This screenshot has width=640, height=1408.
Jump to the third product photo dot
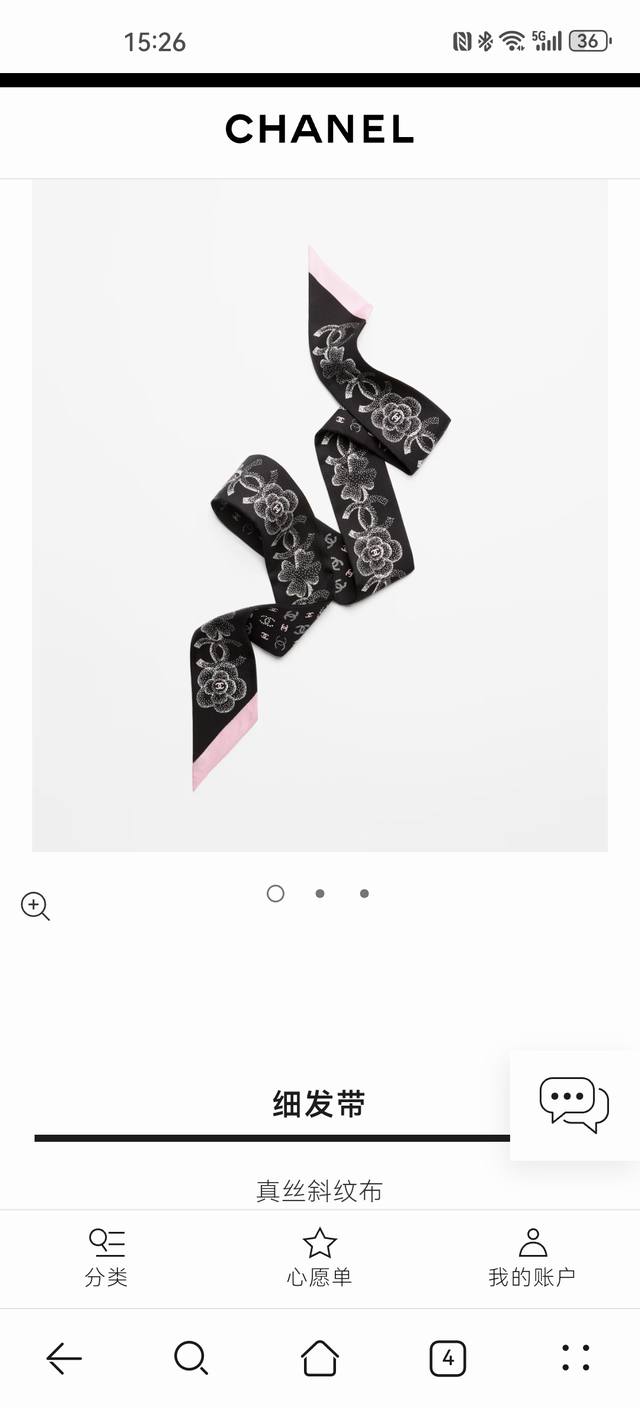pyautogui.click(x=364, y=893)
